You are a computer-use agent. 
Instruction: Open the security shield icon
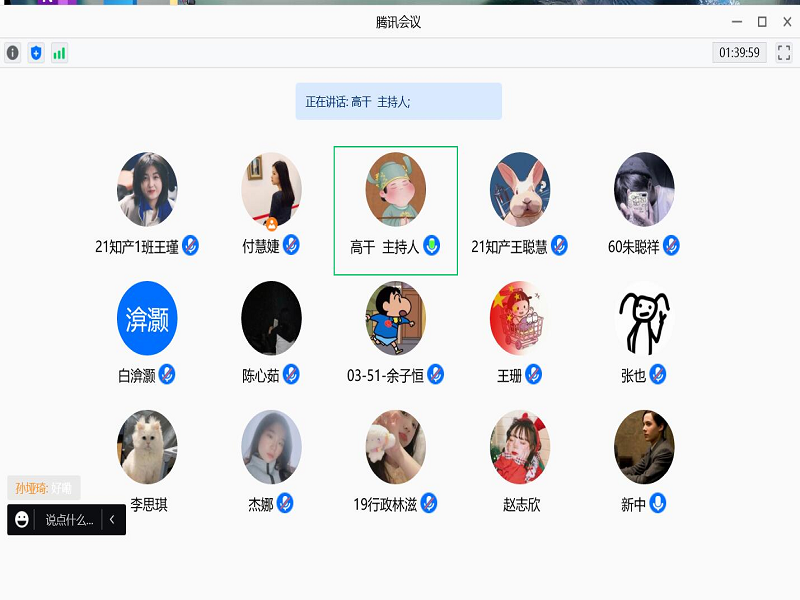pyautogui.click(x=36, y=53)
